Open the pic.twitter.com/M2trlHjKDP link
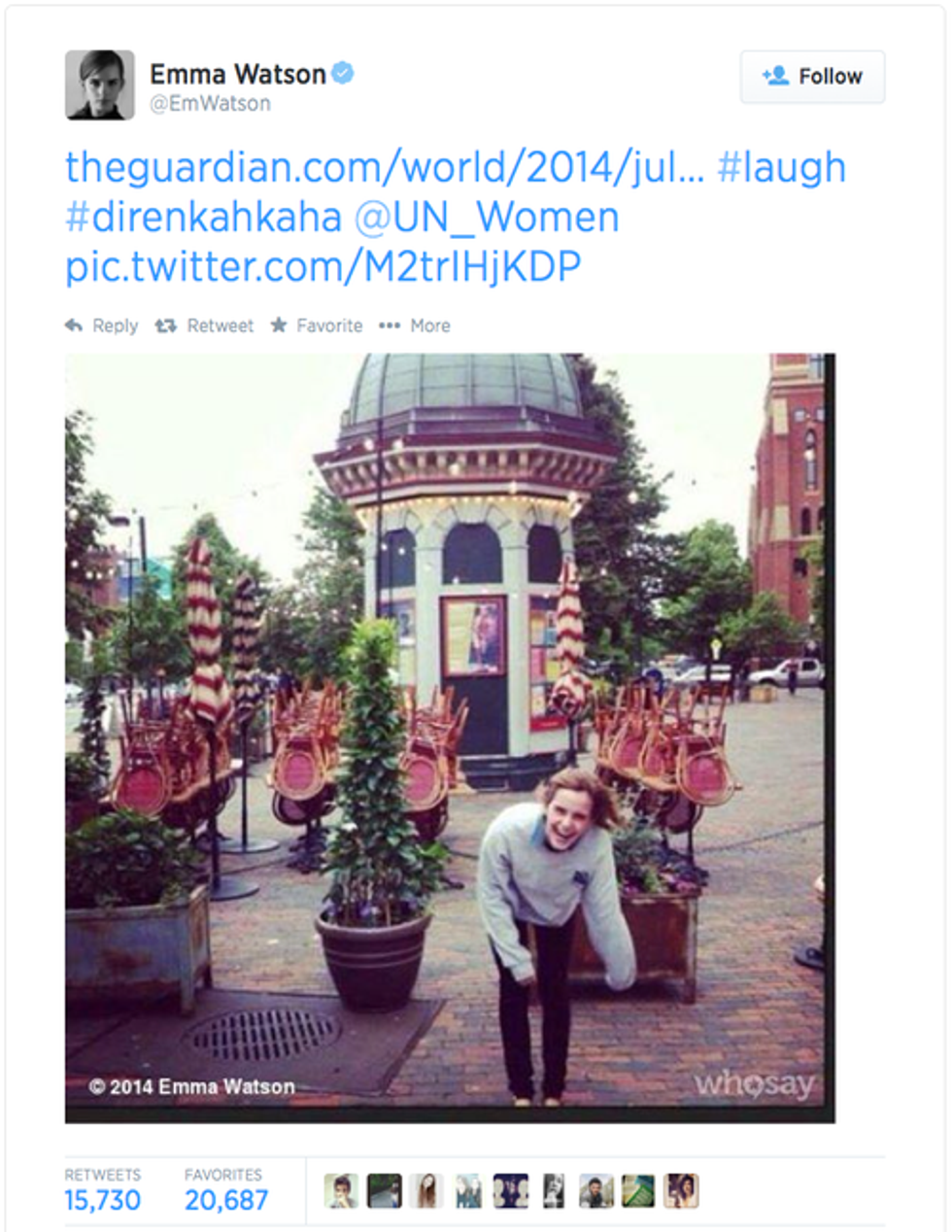 (x=323, y=266)
